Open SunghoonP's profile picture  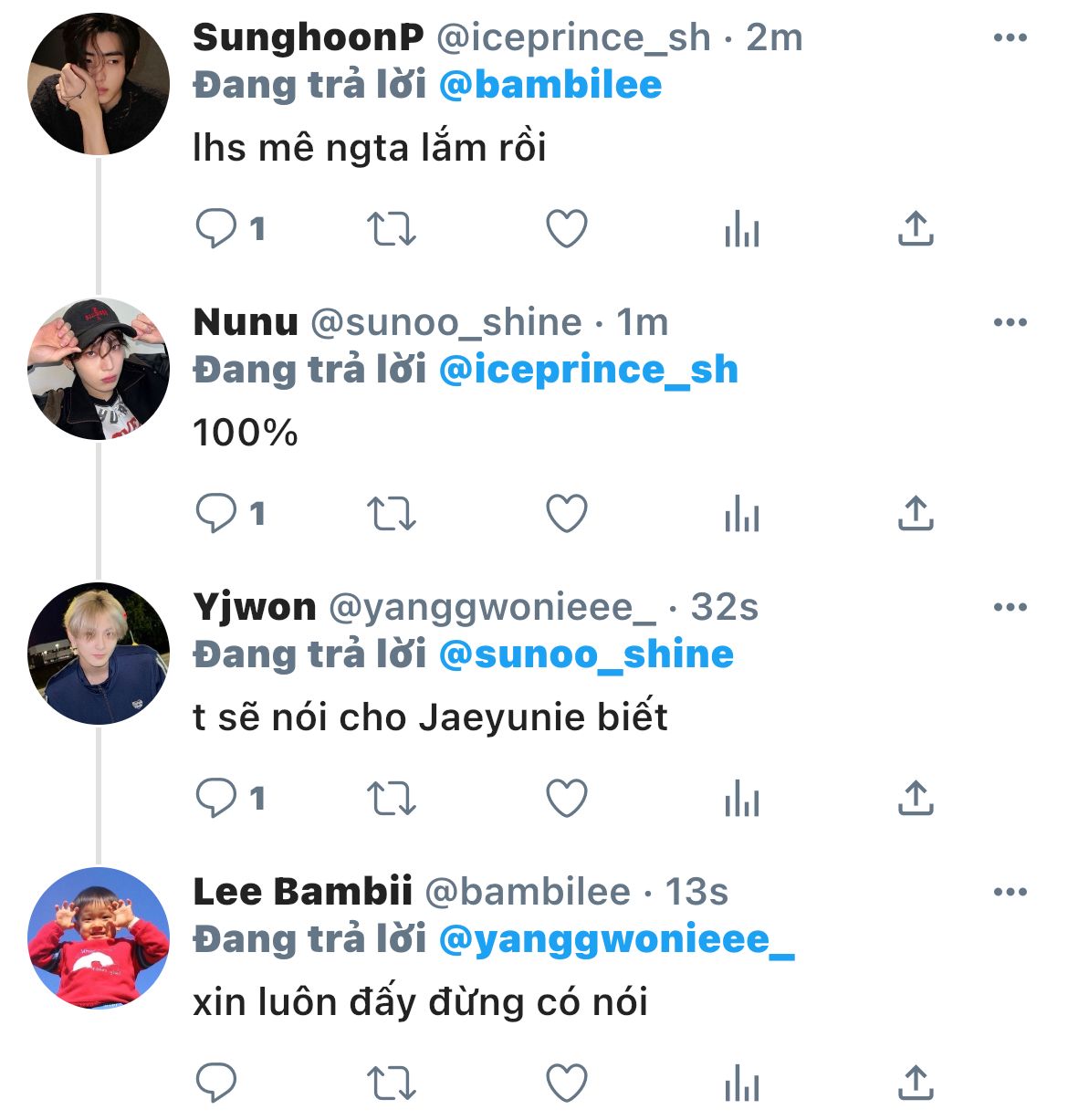tap(99, 84)
